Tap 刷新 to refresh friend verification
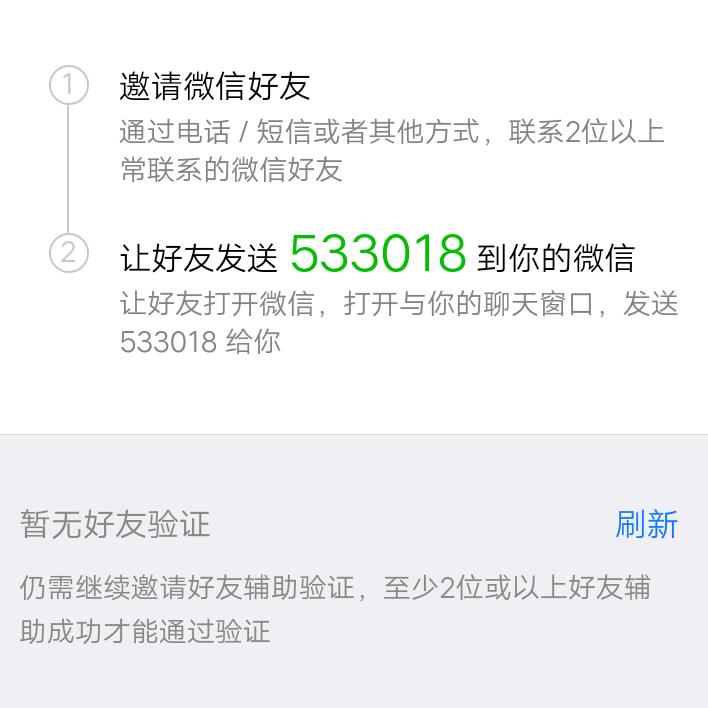This screenshot has width=708, height=708. click(x=646, y=524)
